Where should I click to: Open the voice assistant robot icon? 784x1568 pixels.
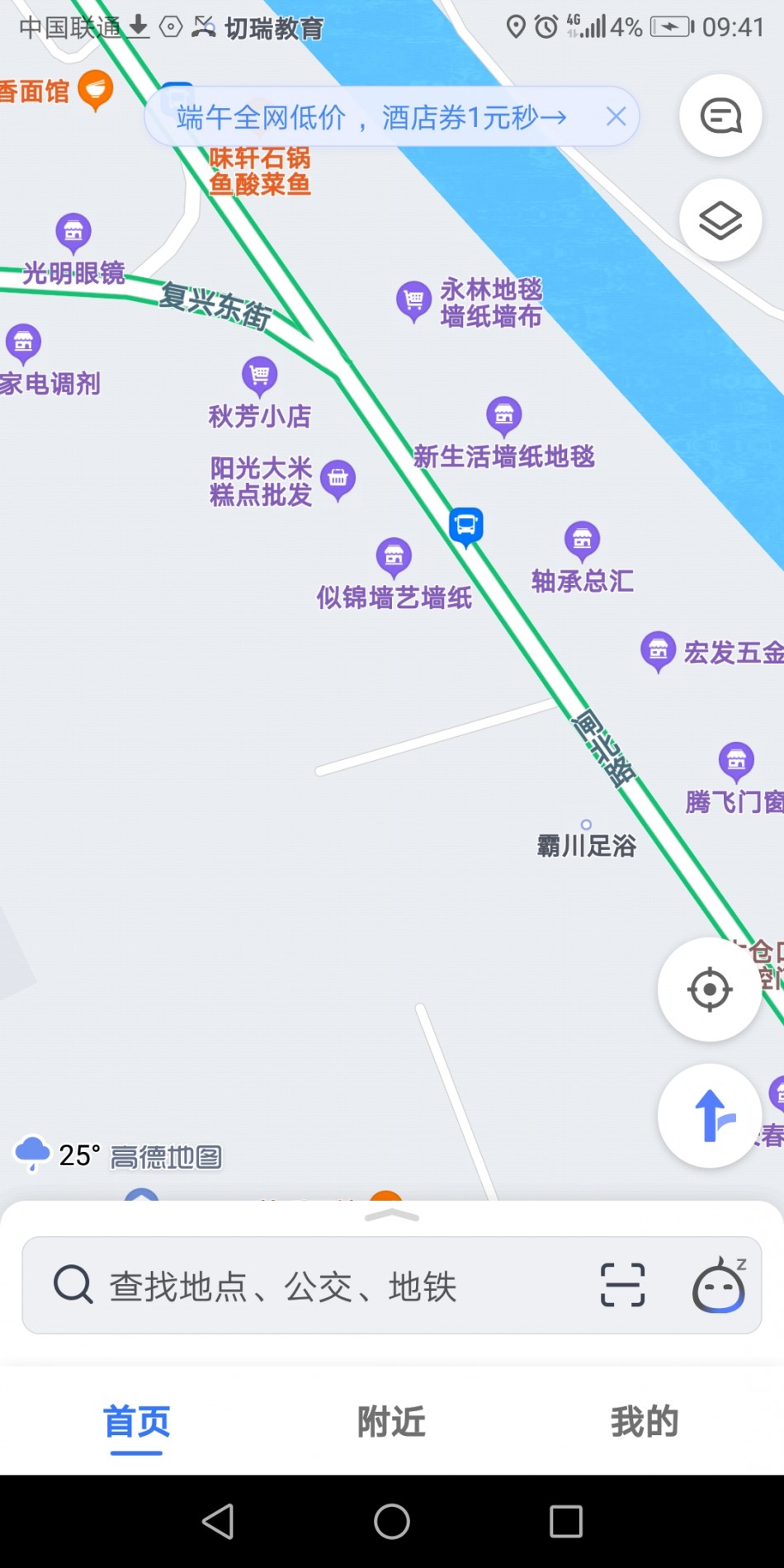coord(719,1285)
